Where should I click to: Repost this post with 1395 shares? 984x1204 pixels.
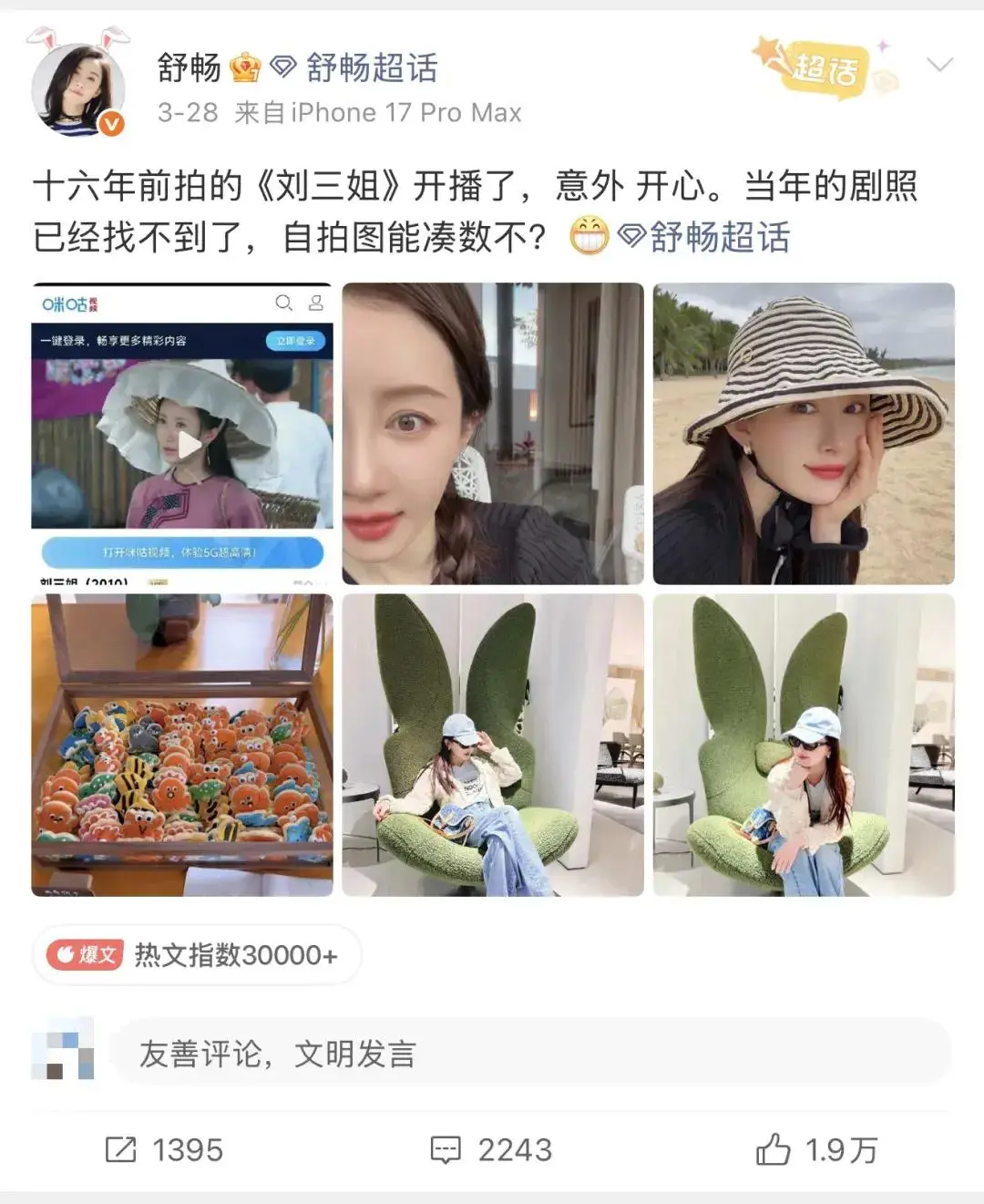click(164, 1150)
